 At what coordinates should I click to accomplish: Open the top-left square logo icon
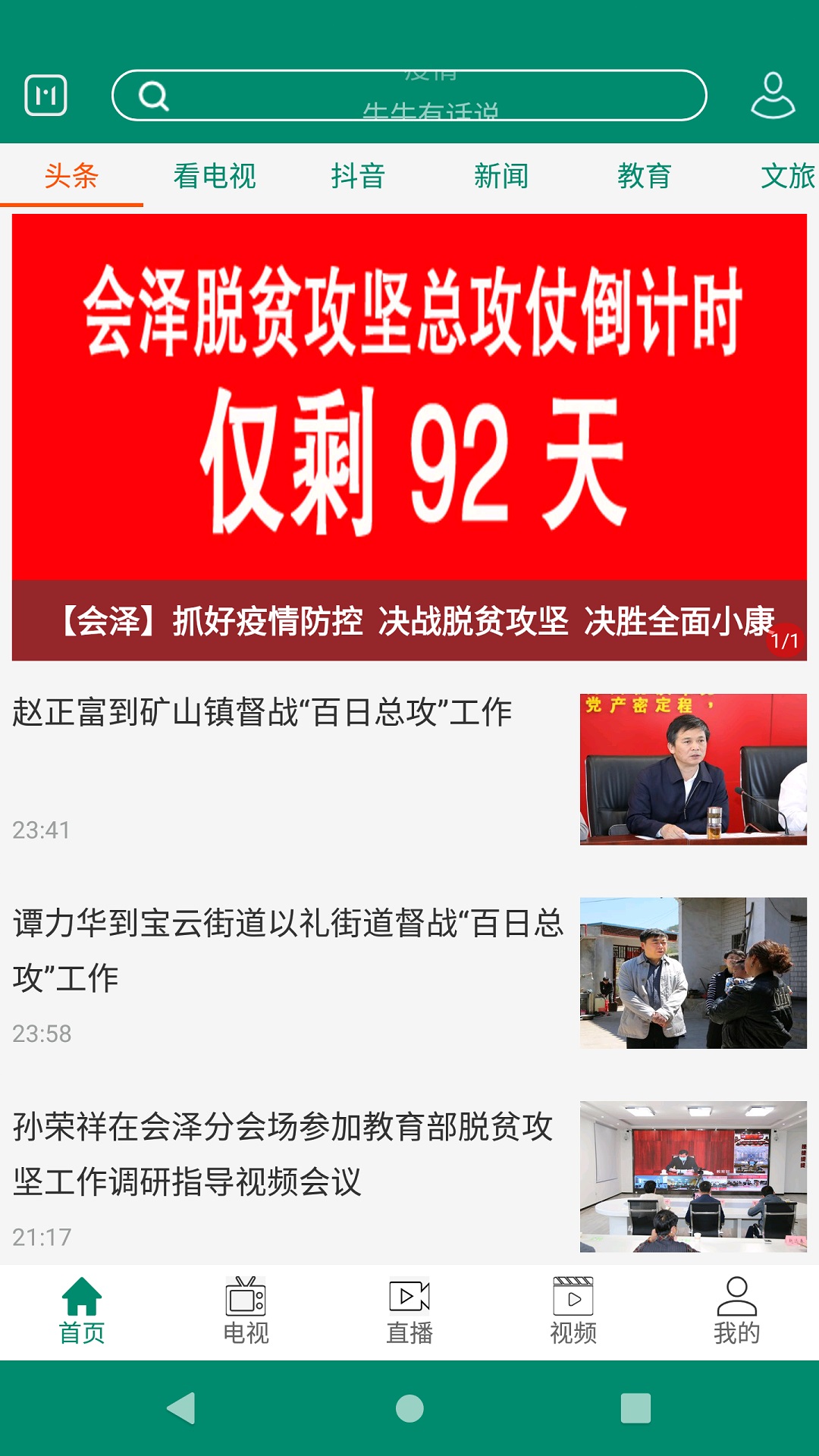[46, 96]
